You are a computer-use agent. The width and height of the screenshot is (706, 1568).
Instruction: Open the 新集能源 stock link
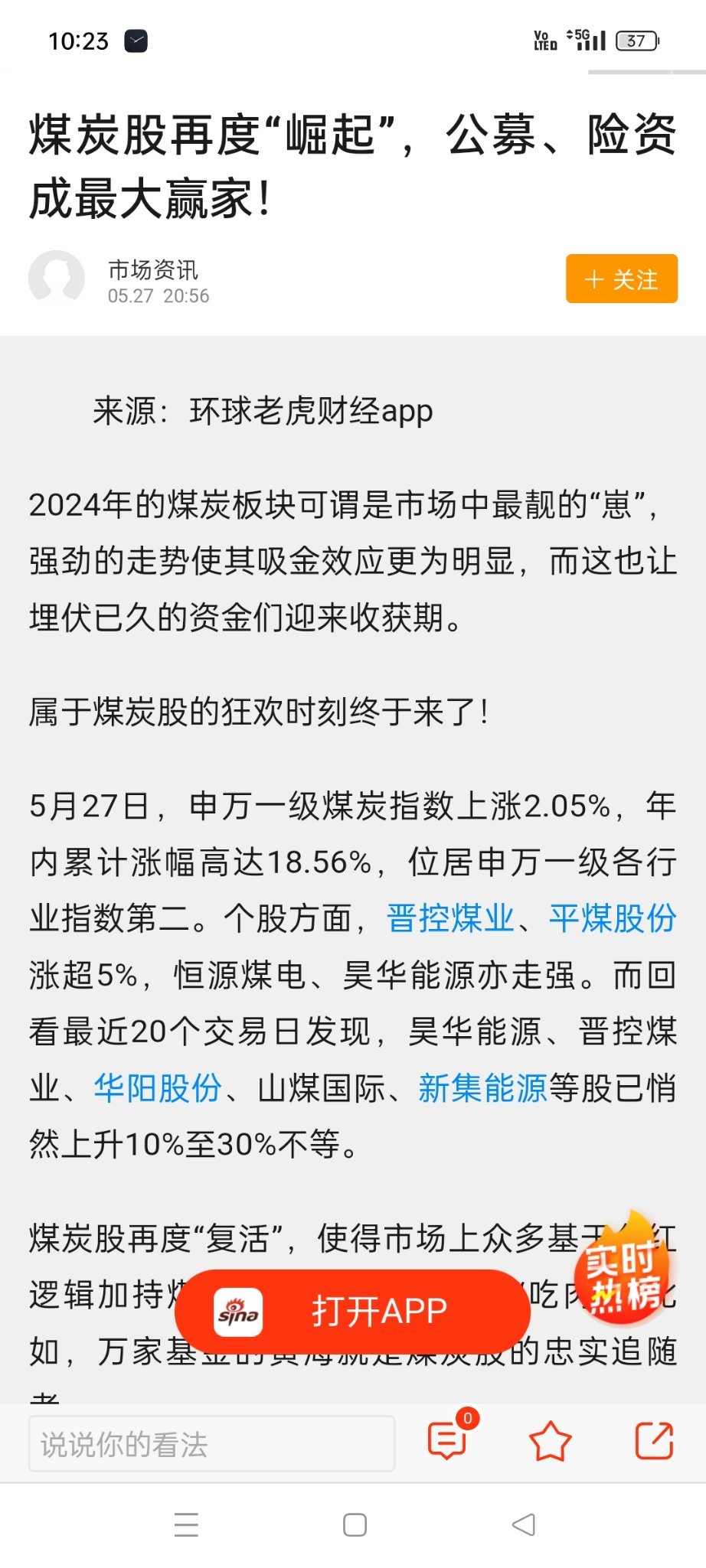click(482, 1088)
